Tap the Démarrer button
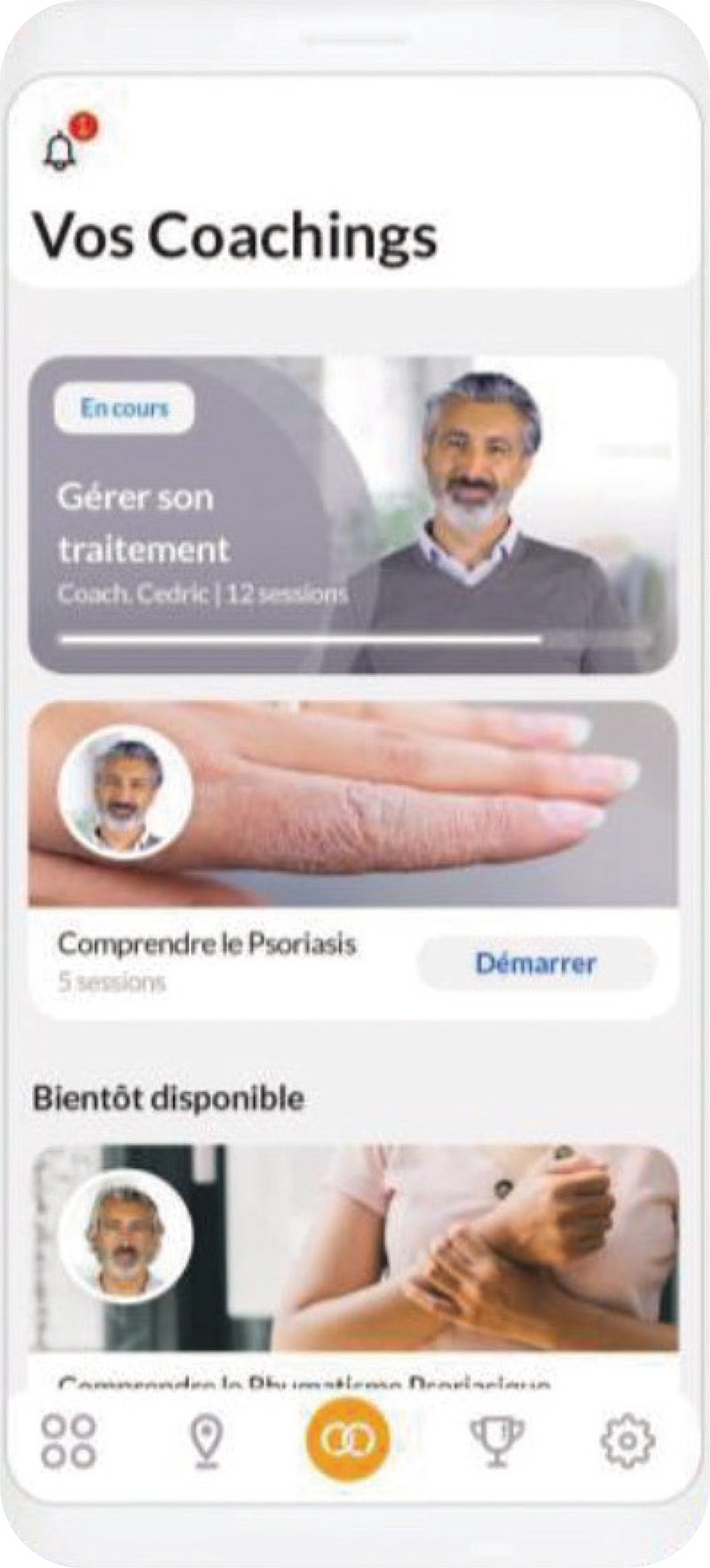Viewport: 710px width, 1568px height. point(535,963)
